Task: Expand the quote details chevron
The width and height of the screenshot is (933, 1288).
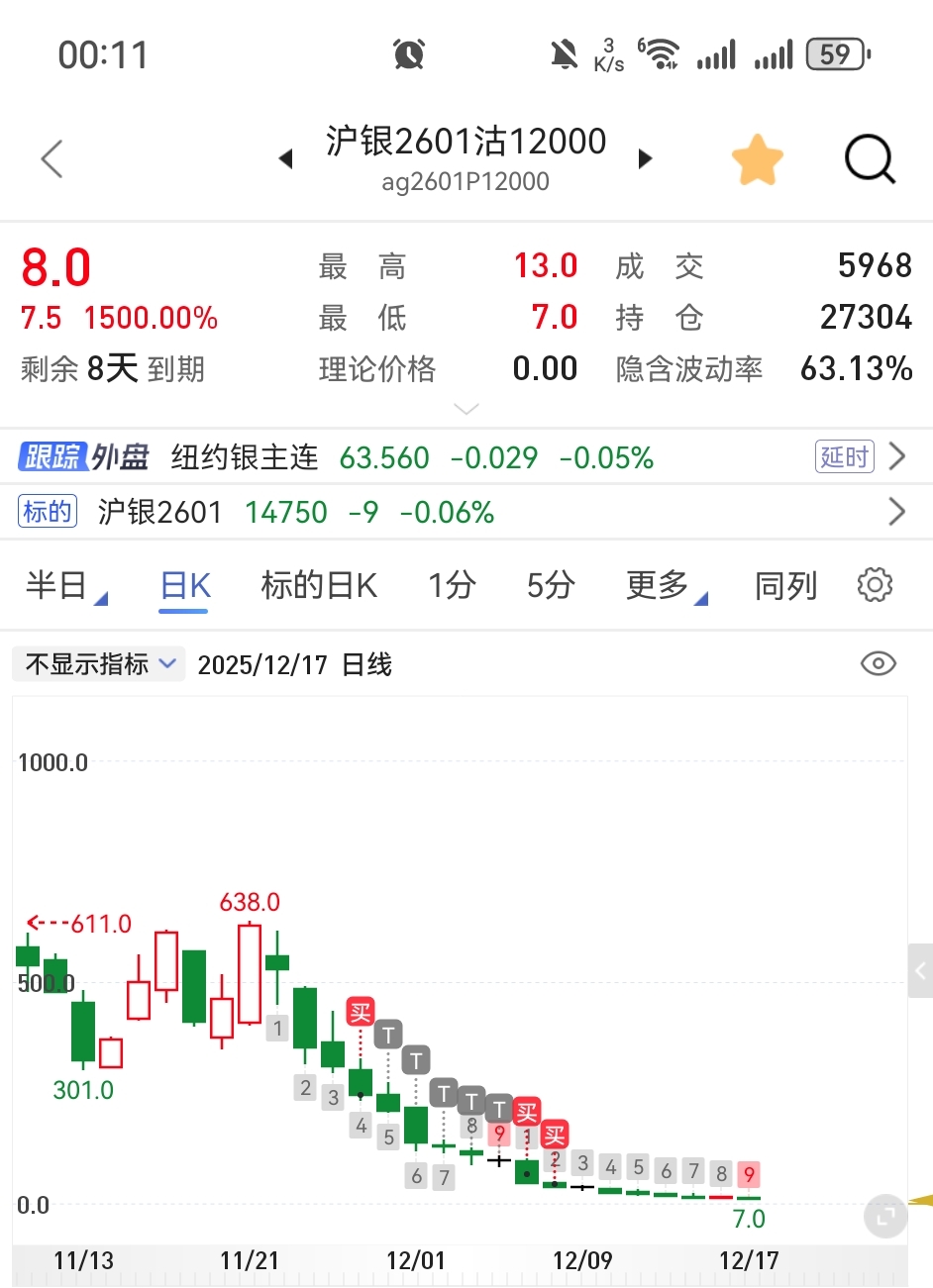Action: tap(466, 408)
